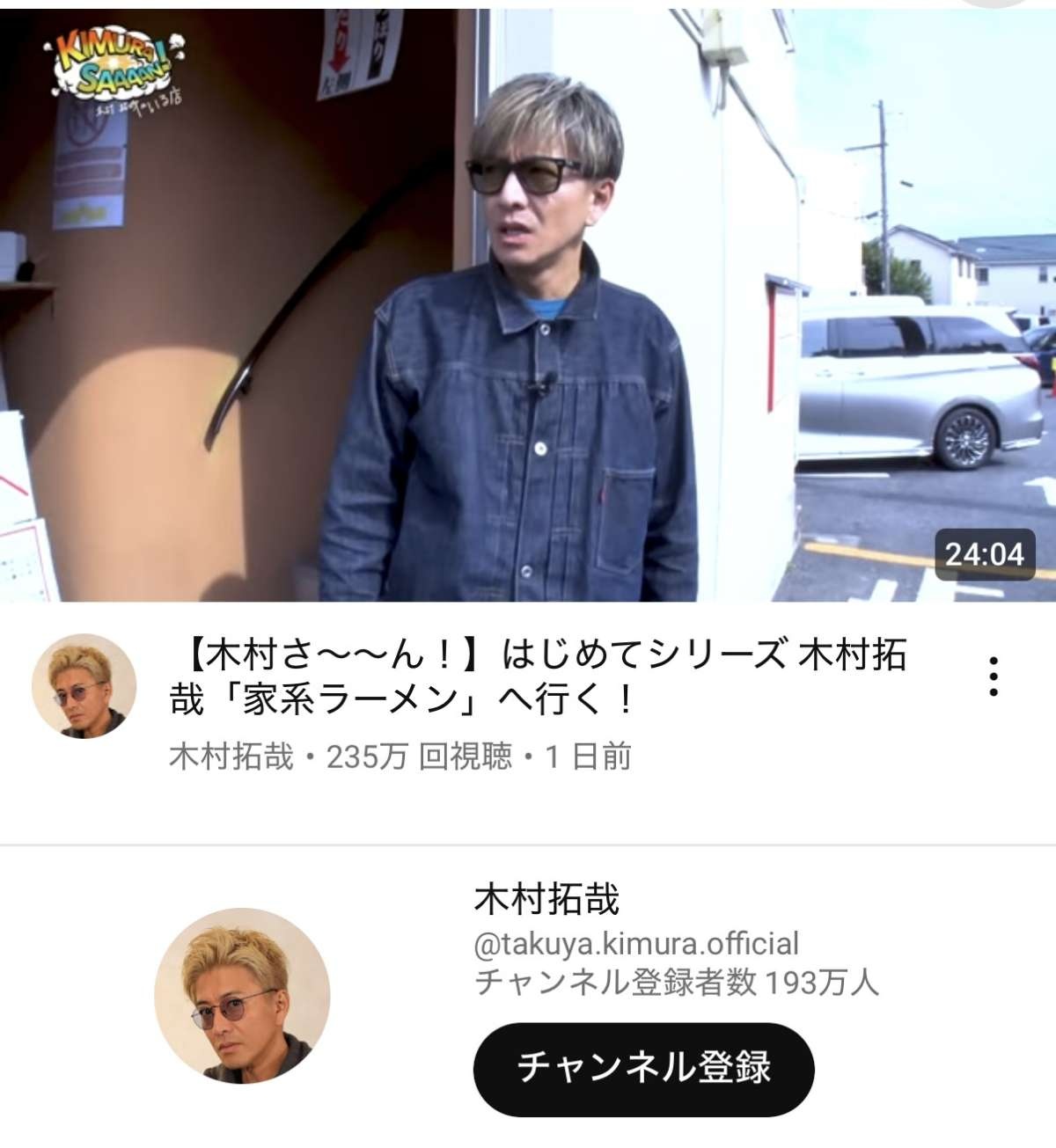Open channel avatar beside the video title
The width and height of the screenshot is (1056, 1148).
(84, 686)
